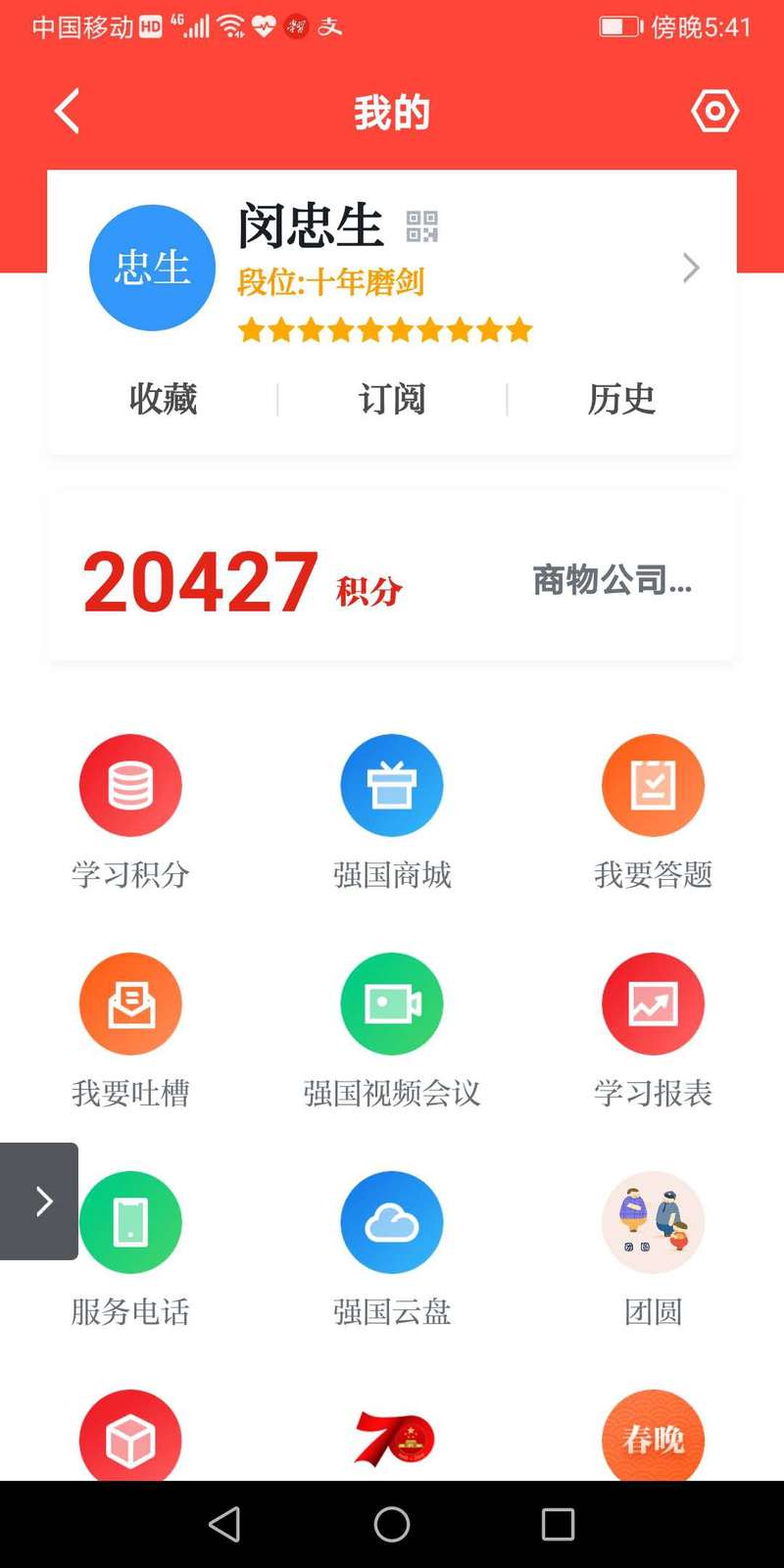Open profile details via the chevron arrow
This screenshot has height=1568, width=784.
[x=691, y=268]
